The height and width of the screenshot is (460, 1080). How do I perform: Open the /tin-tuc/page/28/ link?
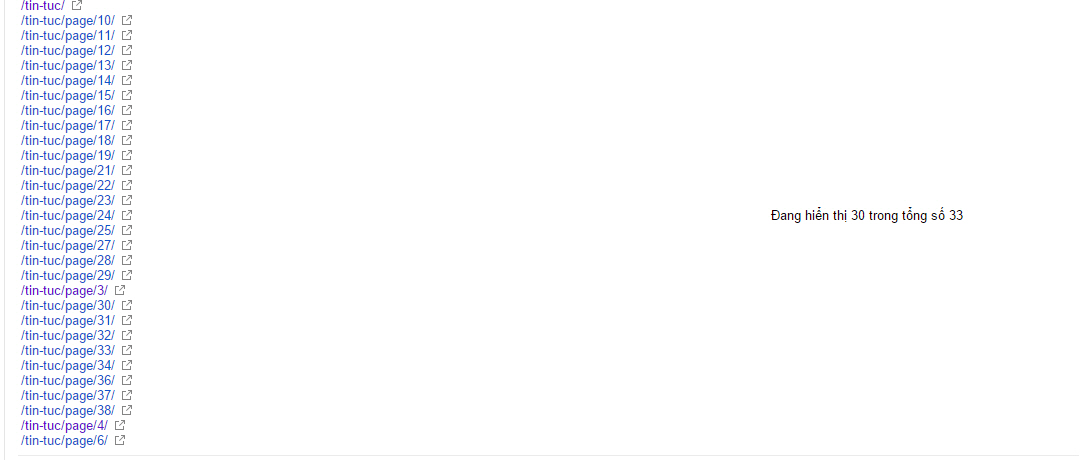pos(67,260)
